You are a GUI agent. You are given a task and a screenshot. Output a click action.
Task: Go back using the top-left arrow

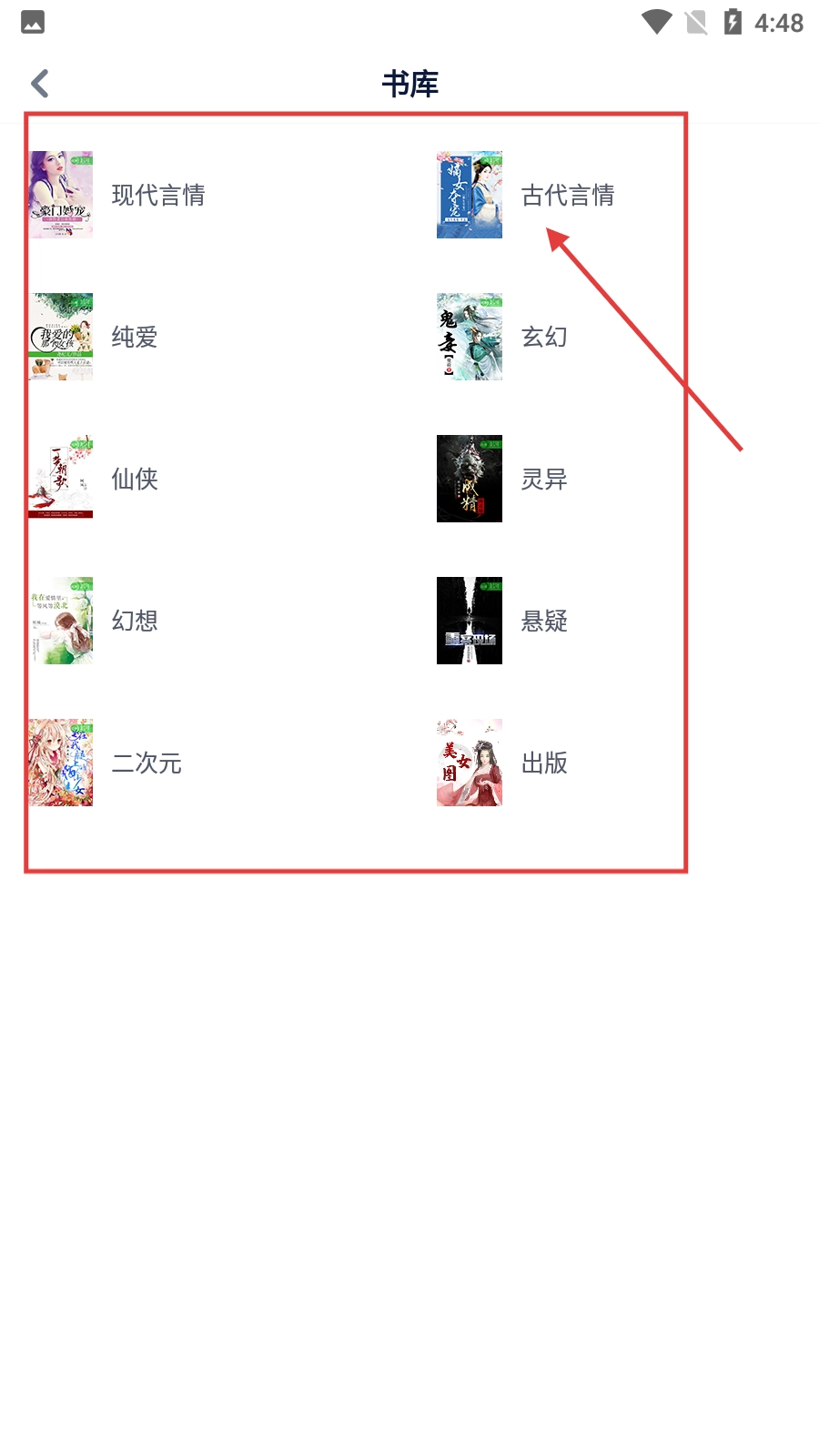point(40,84)
